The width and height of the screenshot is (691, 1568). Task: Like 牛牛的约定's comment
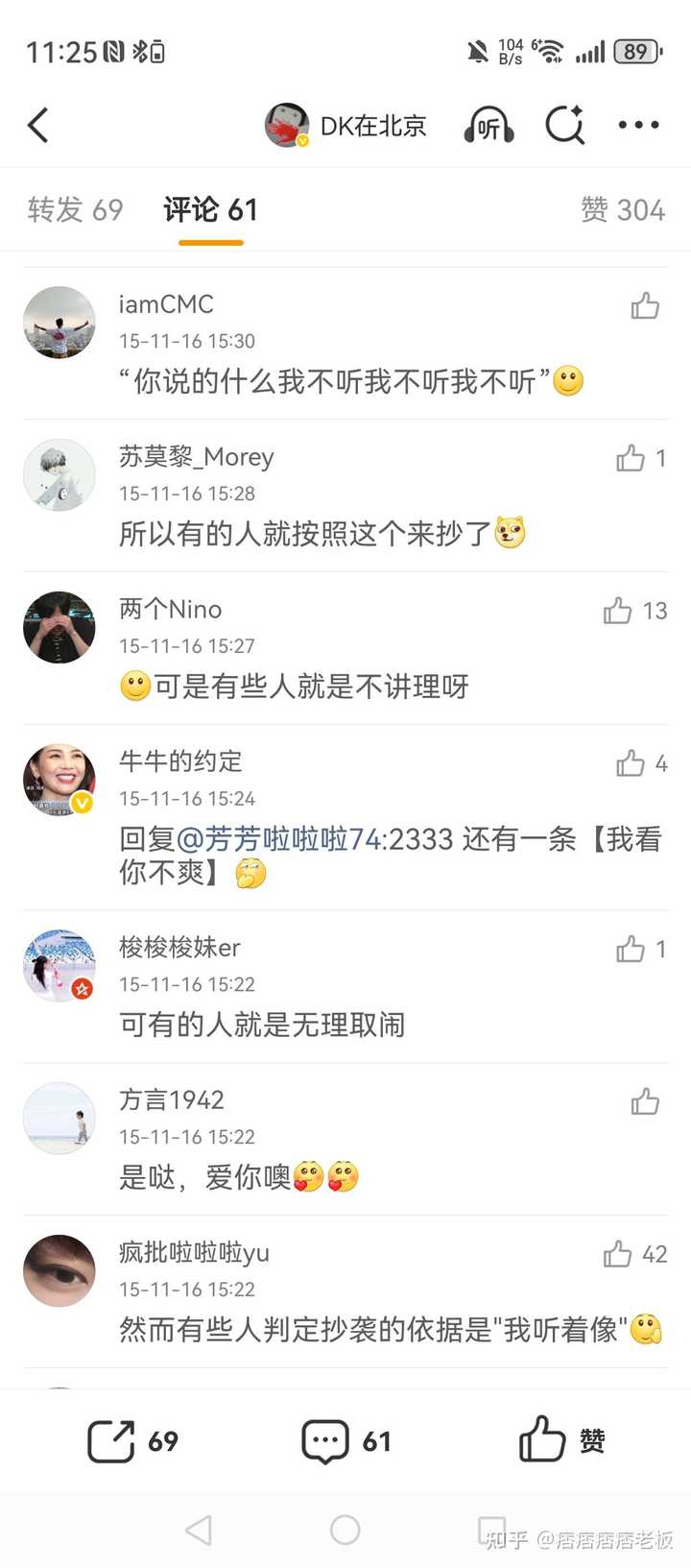click(x=631, y=763)
